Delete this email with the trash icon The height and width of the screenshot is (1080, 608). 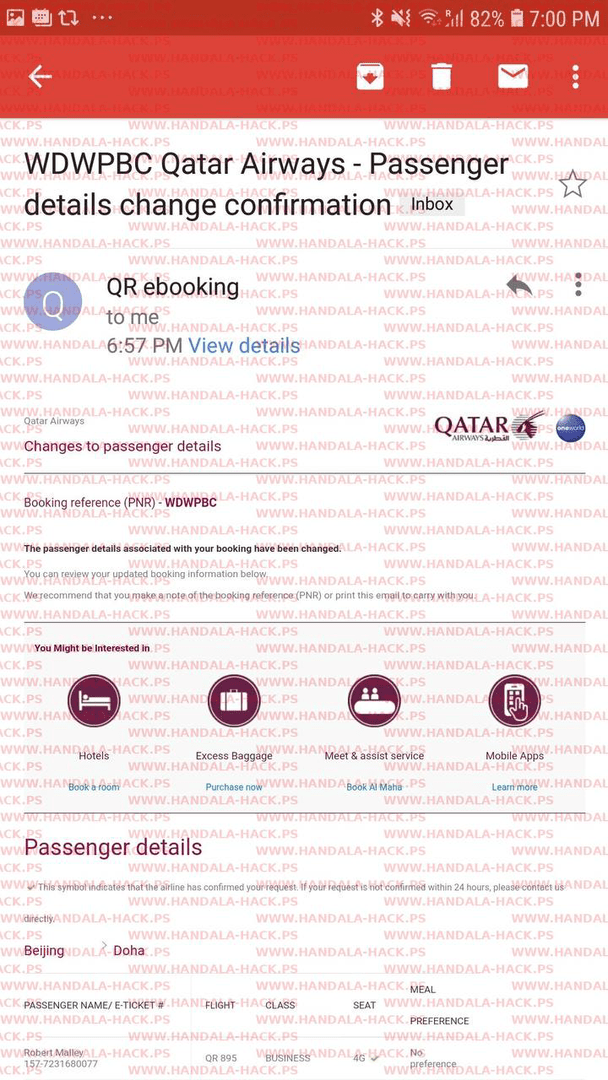point(441,76)
